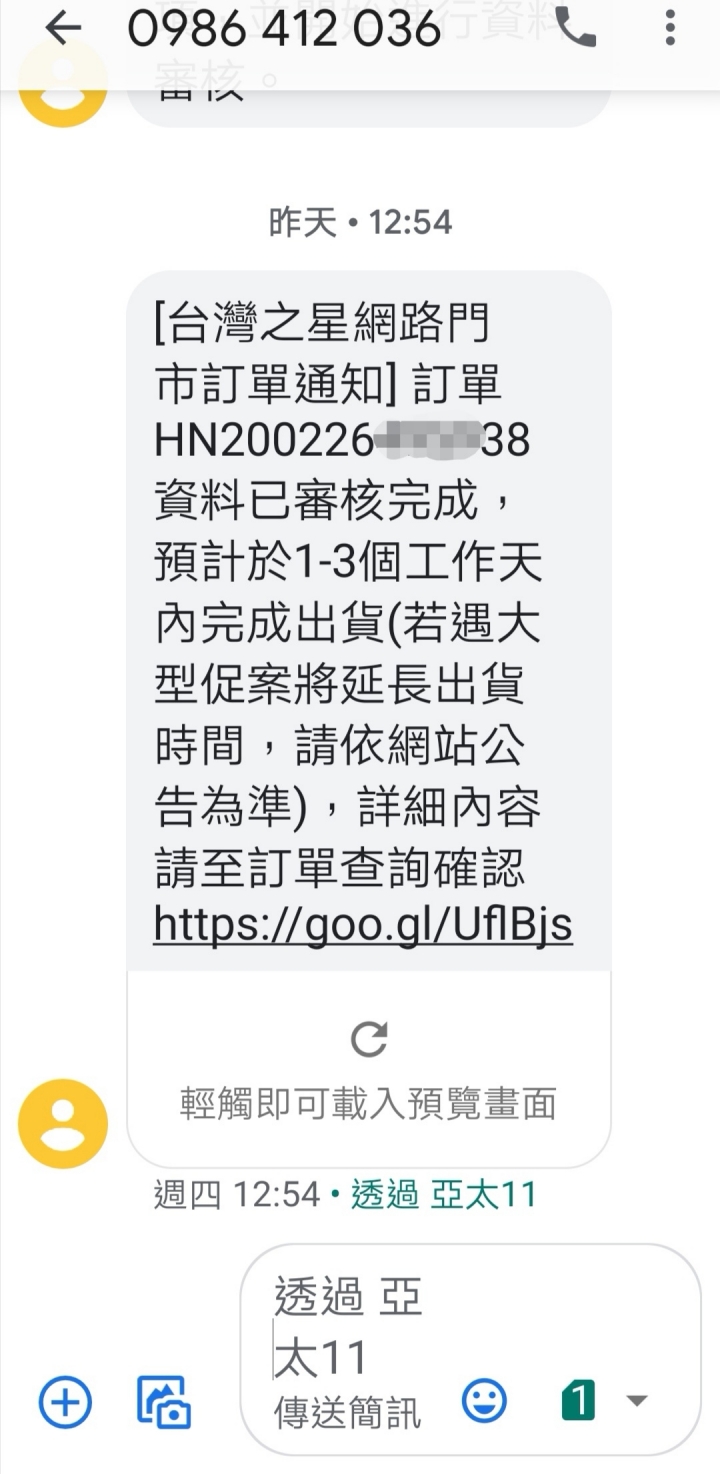
Task: Open the three-dot overflow menu
Action: (x=670, y=29)
